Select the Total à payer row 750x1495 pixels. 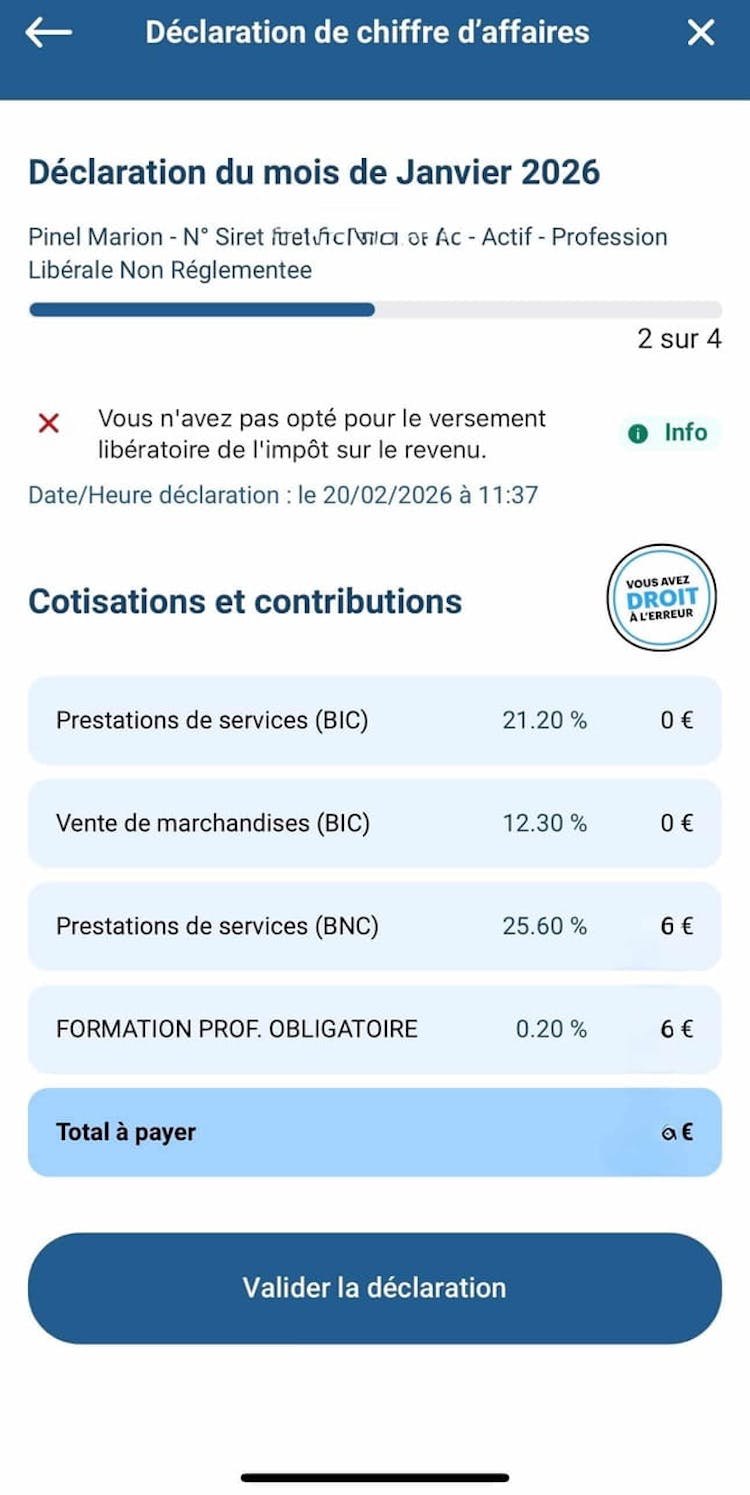[x=375, y=1131]
